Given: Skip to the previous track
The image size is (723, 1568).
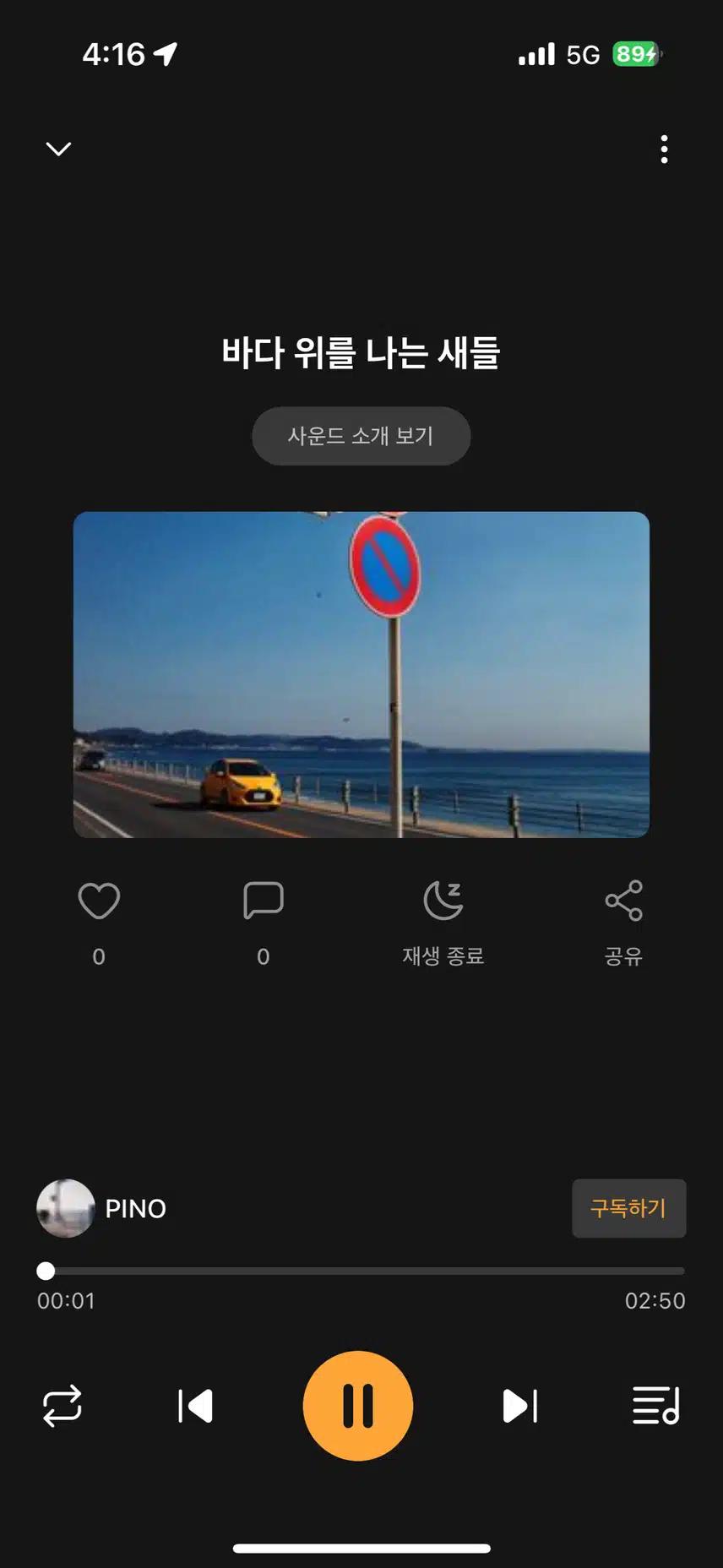Looking at the screenshot, I should click(x=195, y=1406).
